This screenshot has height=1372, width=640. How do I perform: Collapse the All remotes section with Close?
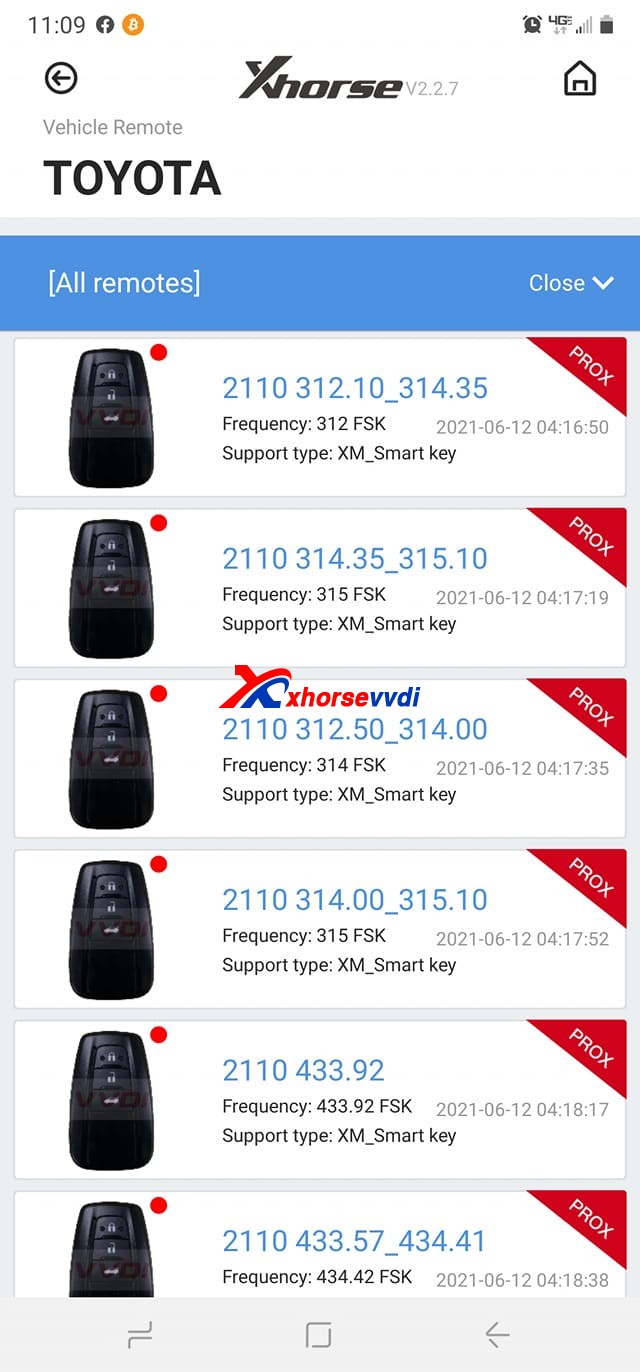coord(571,283)
